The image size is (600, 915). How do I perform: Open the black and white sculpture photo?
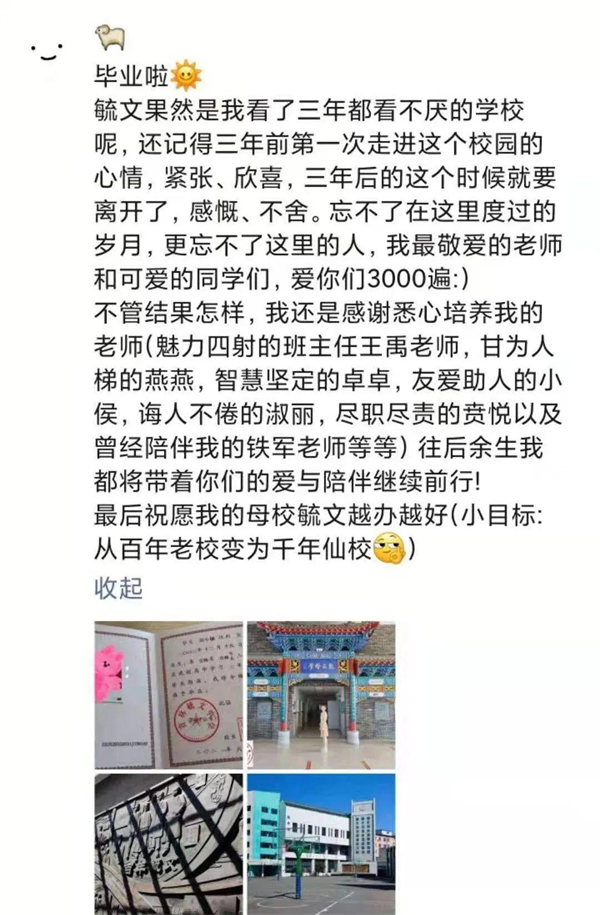tap(168, 845)
